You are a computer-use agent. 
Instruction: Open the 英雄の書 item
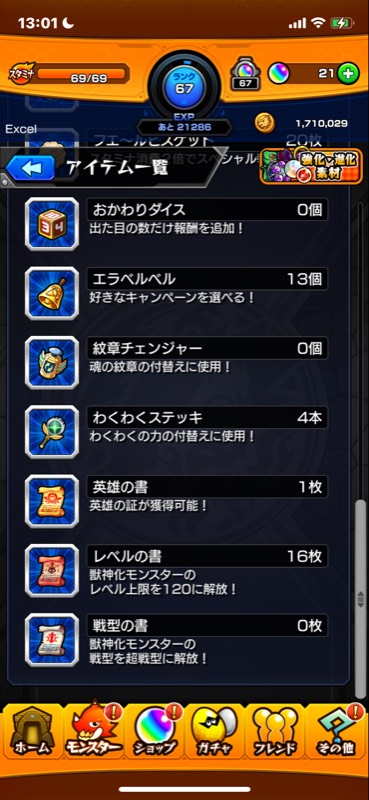pyautogui.click(x=177, y=501)
